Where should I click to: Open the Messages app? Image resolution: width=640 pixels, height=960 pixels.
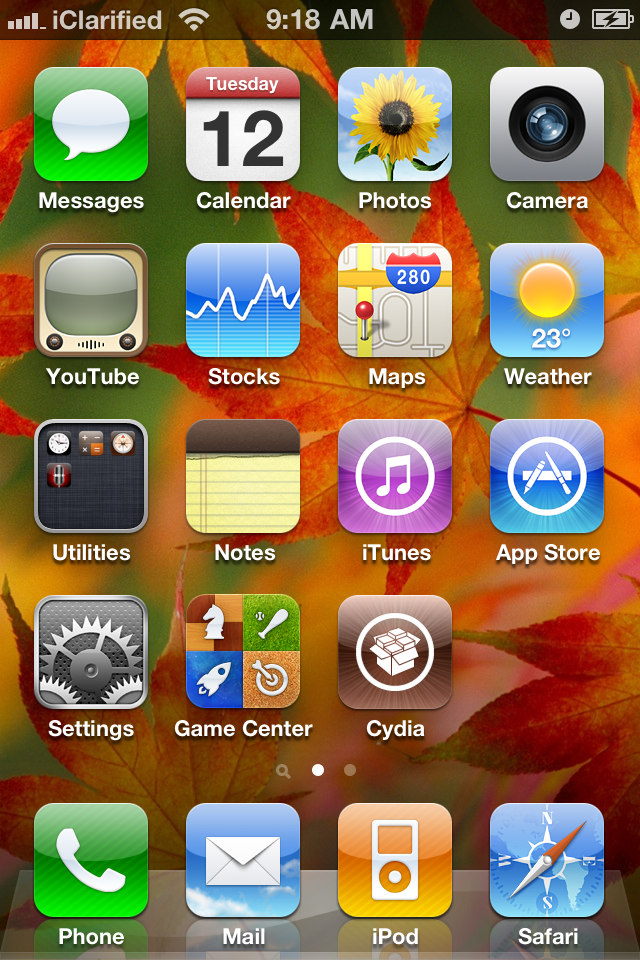[91, 124]
